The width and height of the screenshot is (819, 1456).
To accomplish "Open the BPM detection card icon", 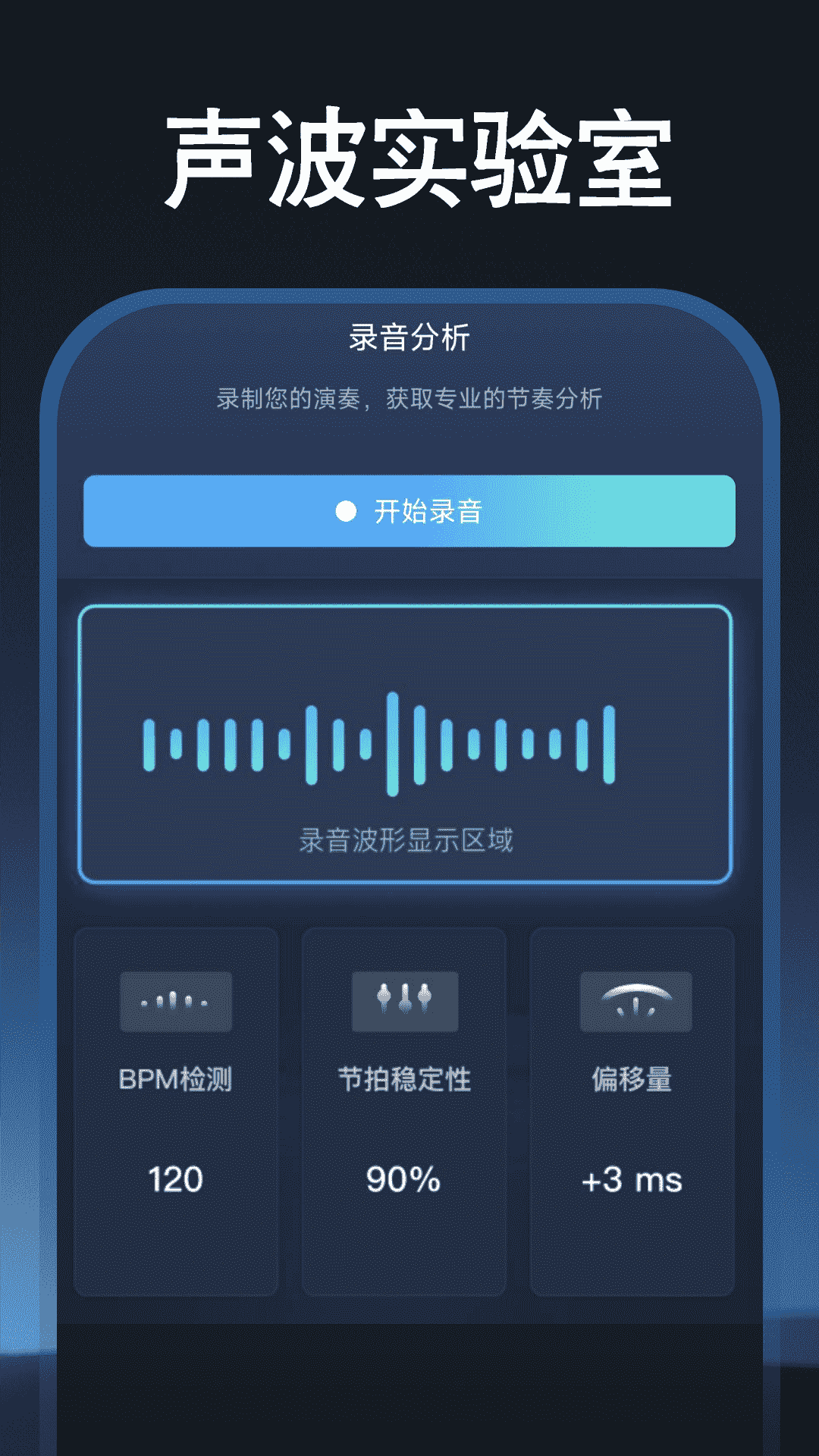I will pos(176,1003).
